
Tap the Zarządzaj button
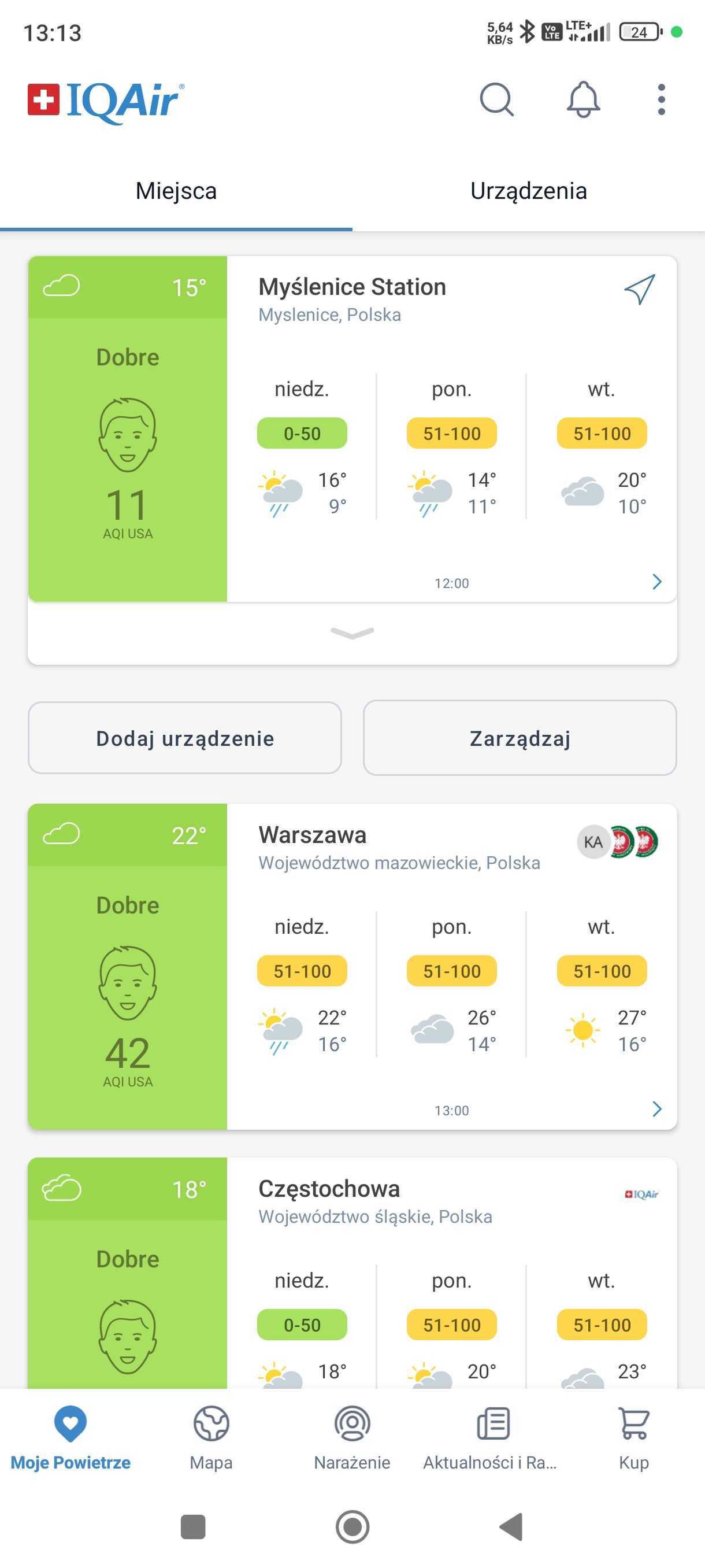(520, 738)
